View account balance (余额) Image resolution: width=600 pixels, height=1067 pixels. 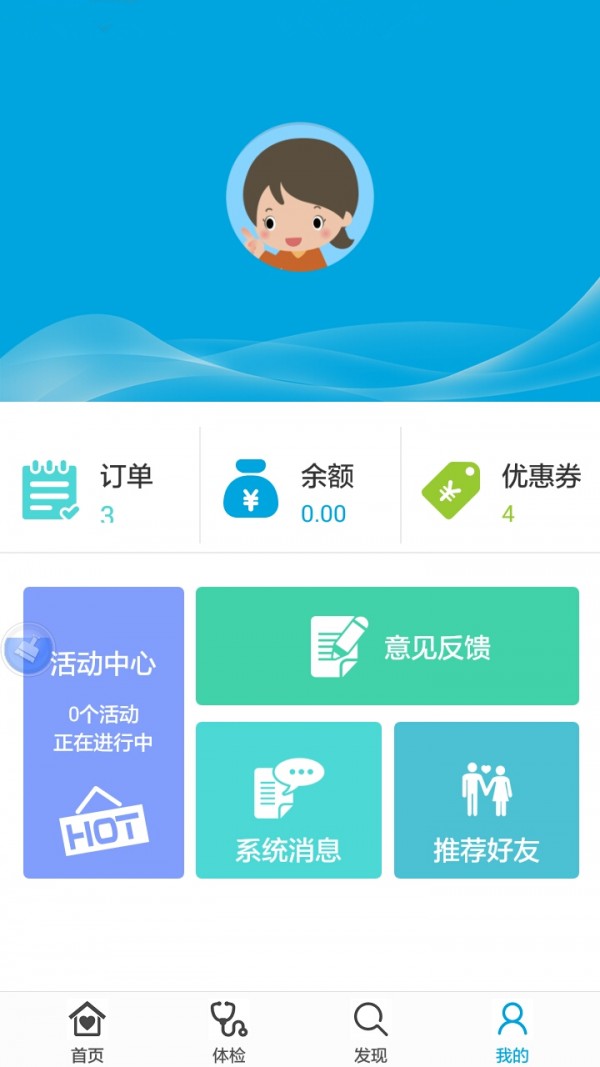pos(300,490)
